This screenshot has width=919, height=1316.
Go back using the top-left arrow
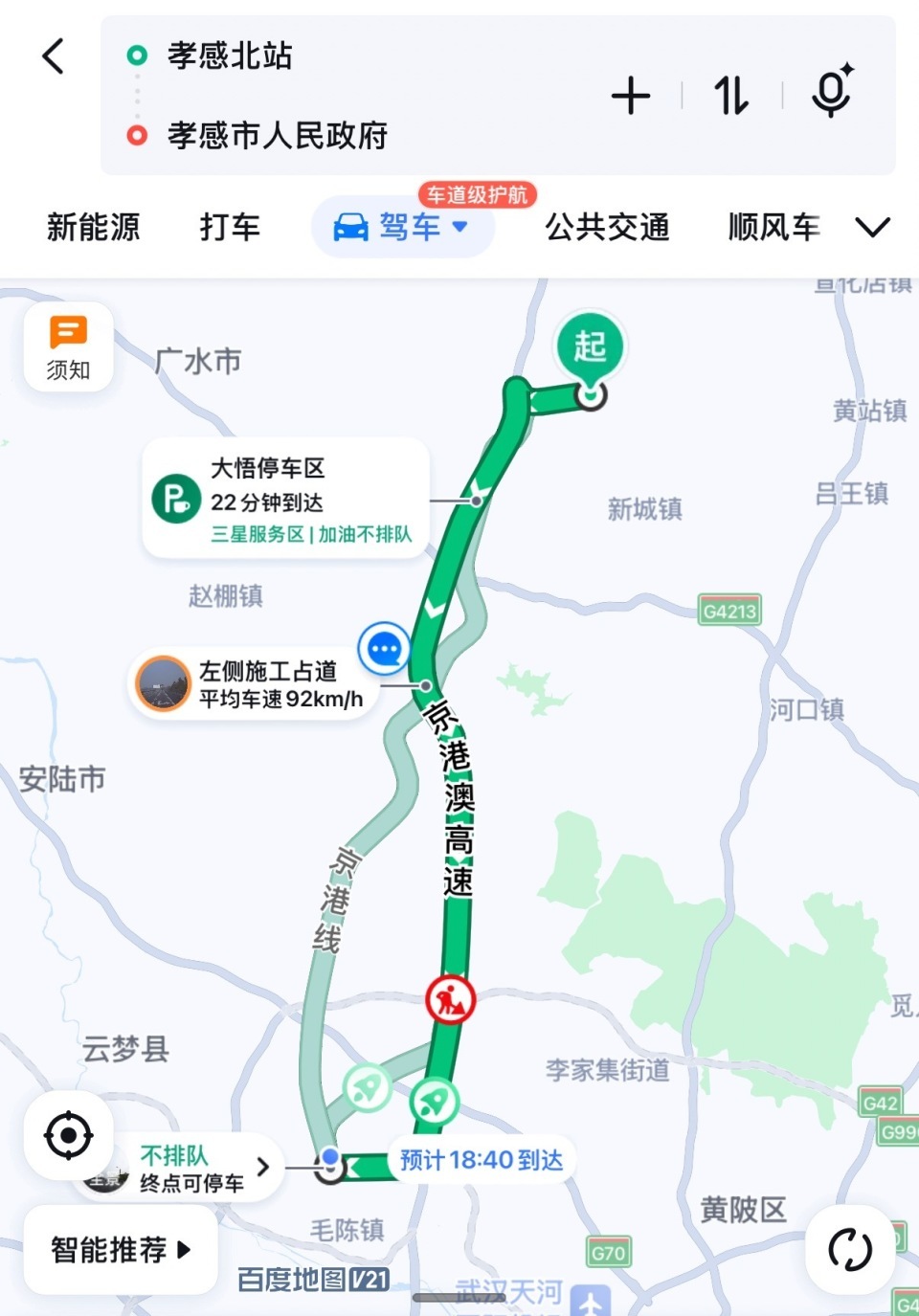(55, 56)
